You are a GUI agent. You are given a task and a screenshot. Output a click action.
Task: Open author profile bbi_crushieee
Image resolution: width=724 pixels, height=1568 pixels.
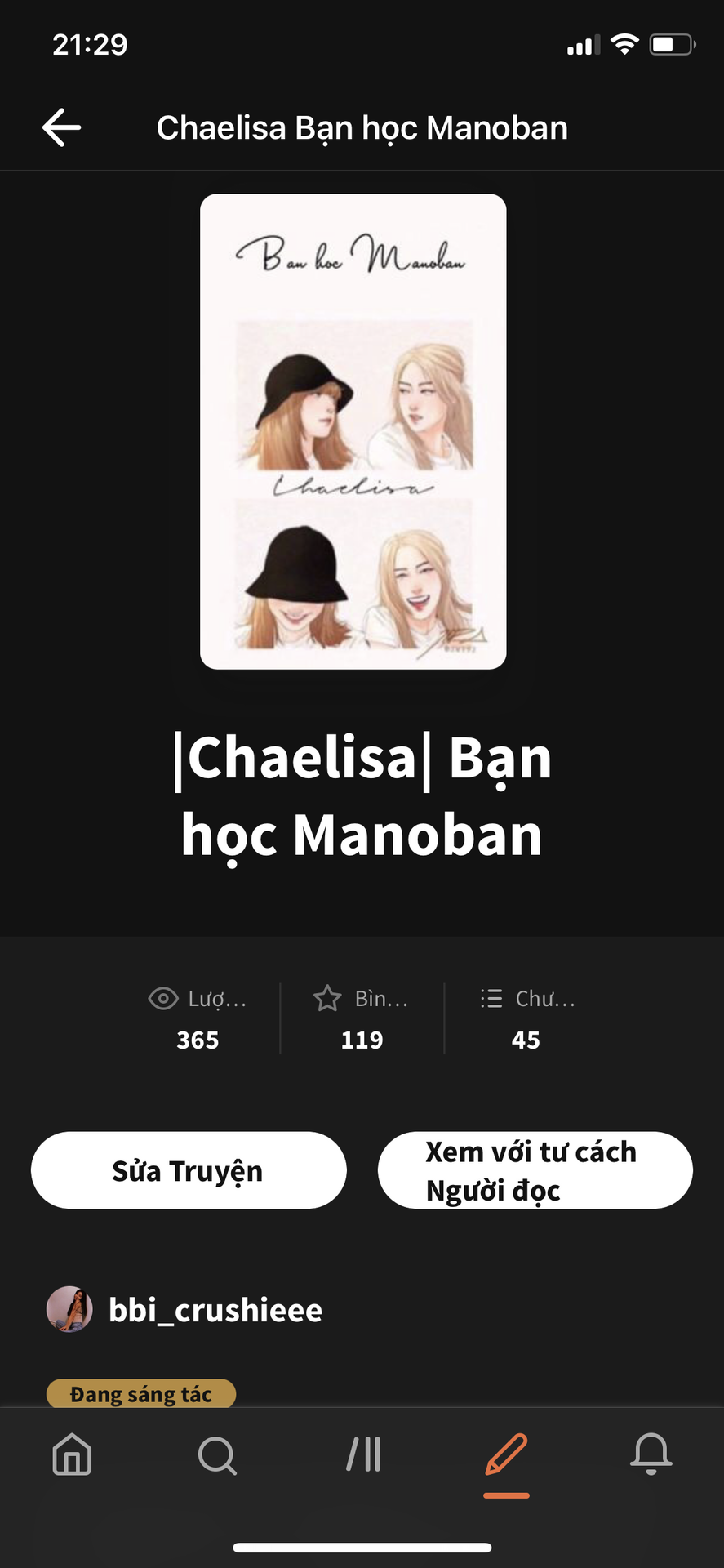click(x=215, y=1310)
